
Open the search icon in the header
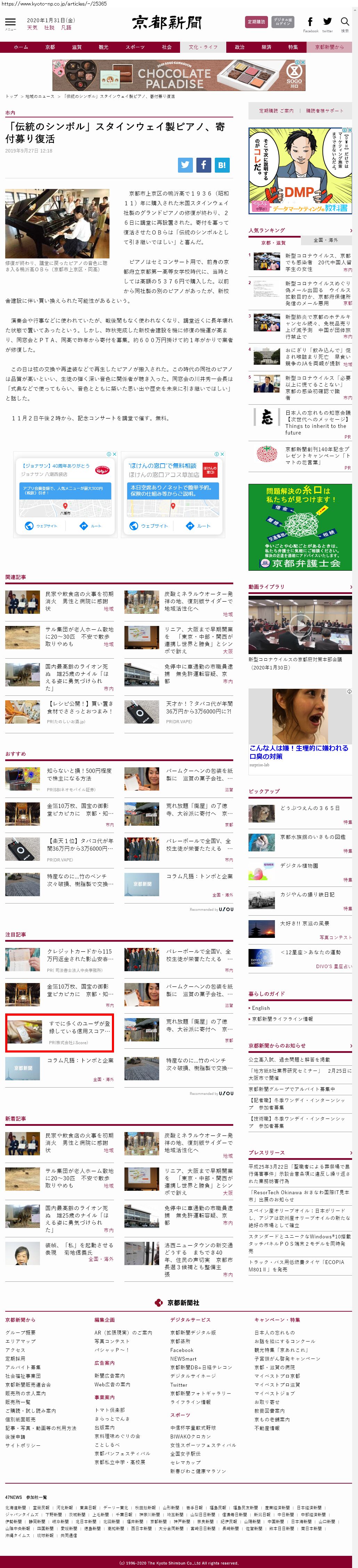point(344,23)
